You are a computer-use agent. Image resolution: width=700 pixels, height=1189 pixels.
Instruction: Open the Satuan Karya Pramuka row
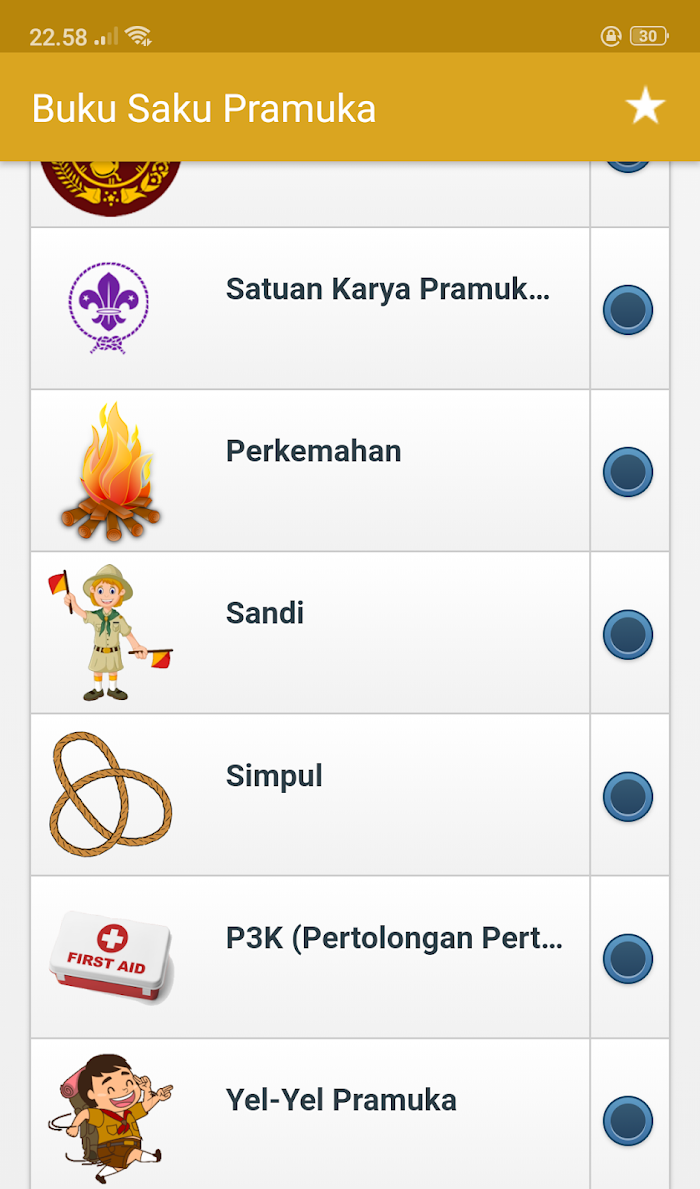click(x=310, y=309)
